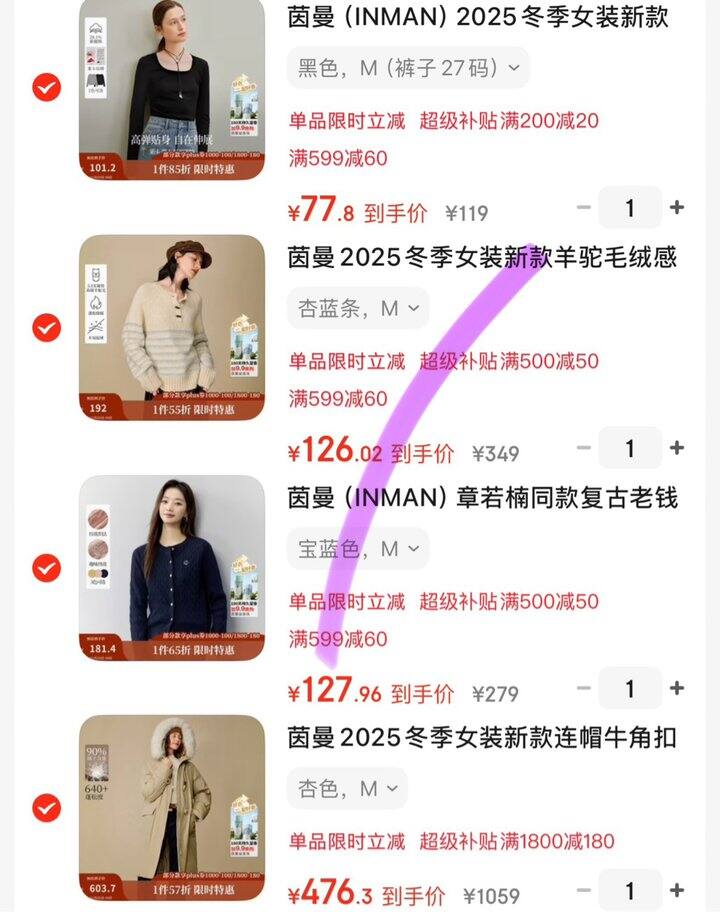The image size is (720, 912).
Task: View the 连帽牛角扣 coat product image
Action: [x=172, y=808]
